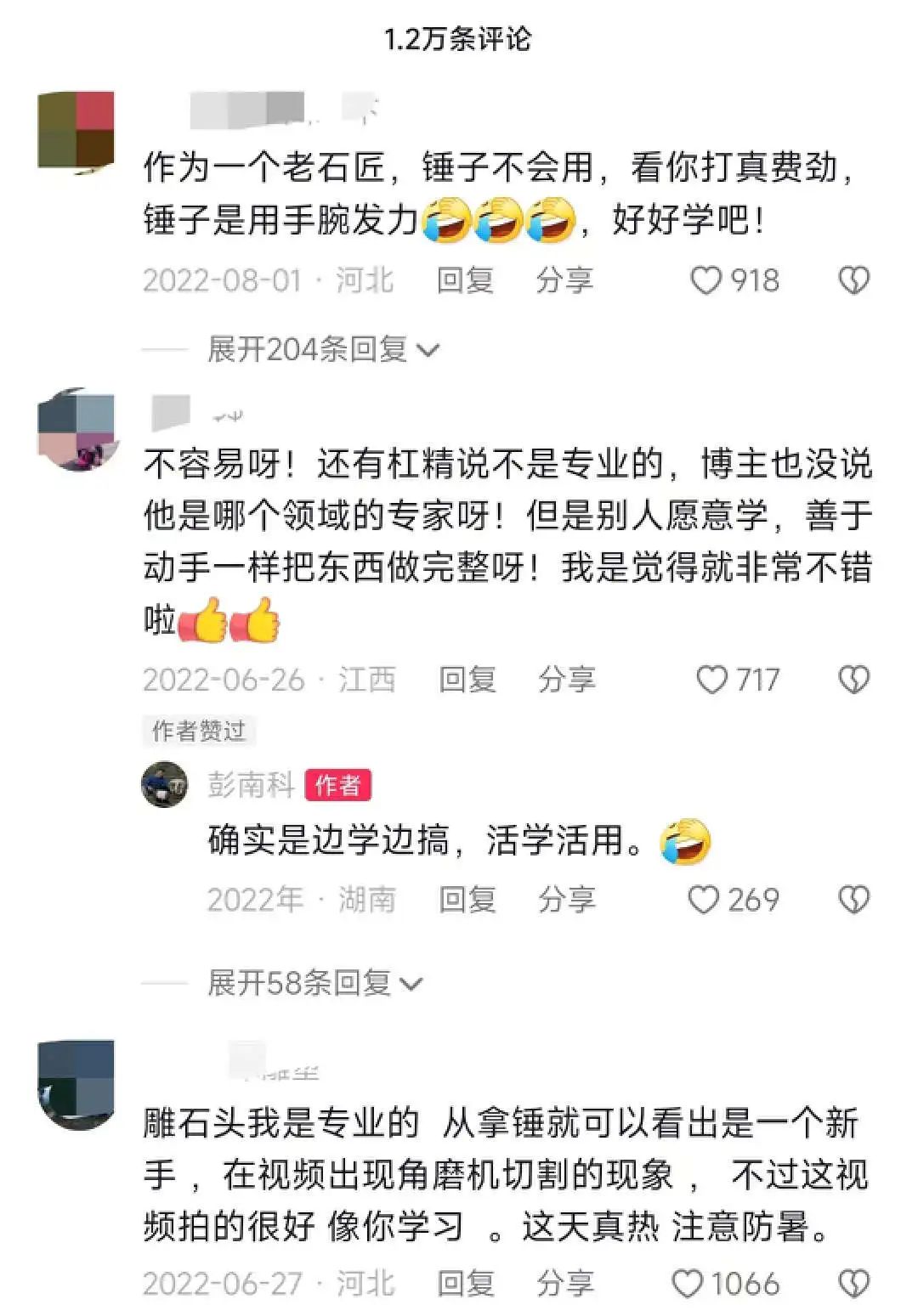Expand 展开58条回复
The height and width of the screenshot is (1316, 918).
pyautogui.click(x=314, y=983)
